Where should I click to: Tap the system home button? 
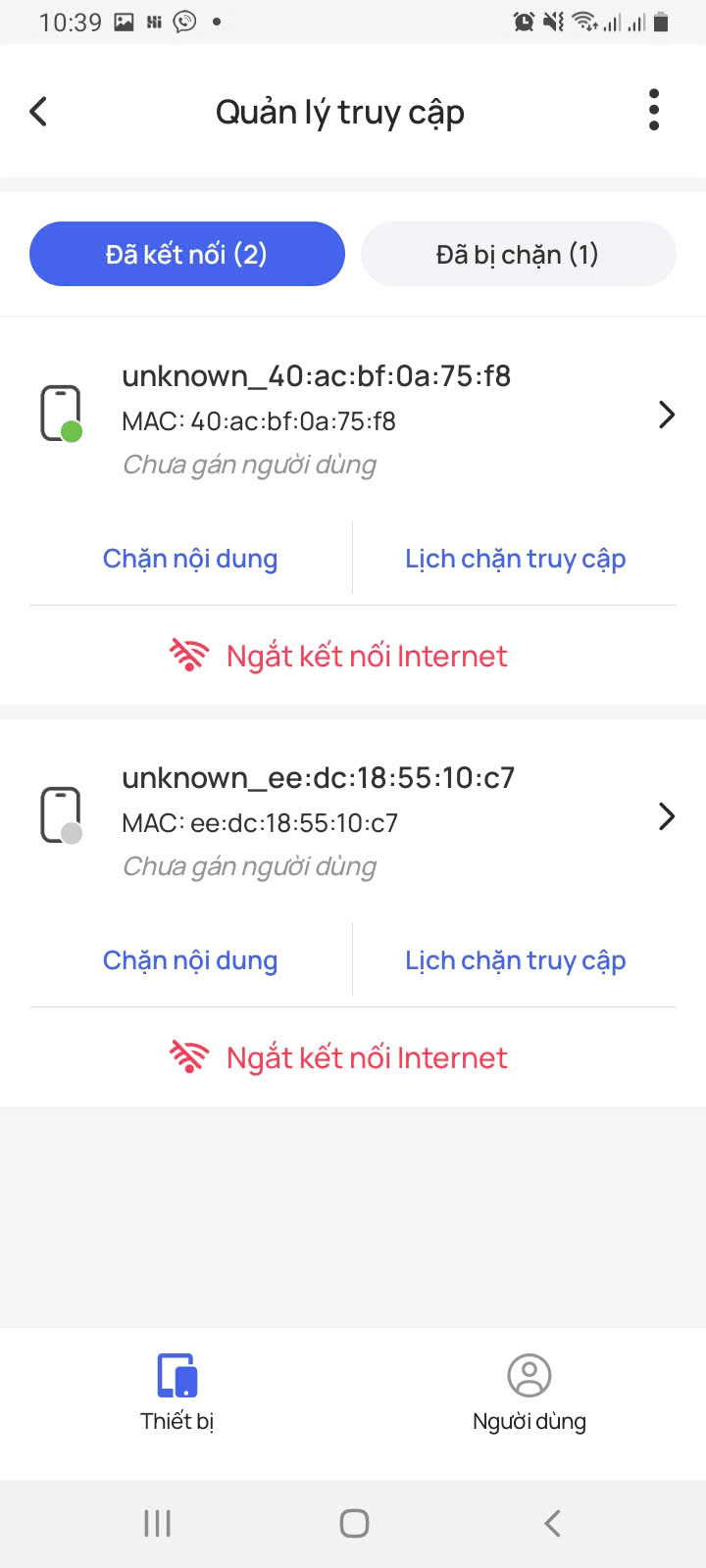pos(354,1523)
